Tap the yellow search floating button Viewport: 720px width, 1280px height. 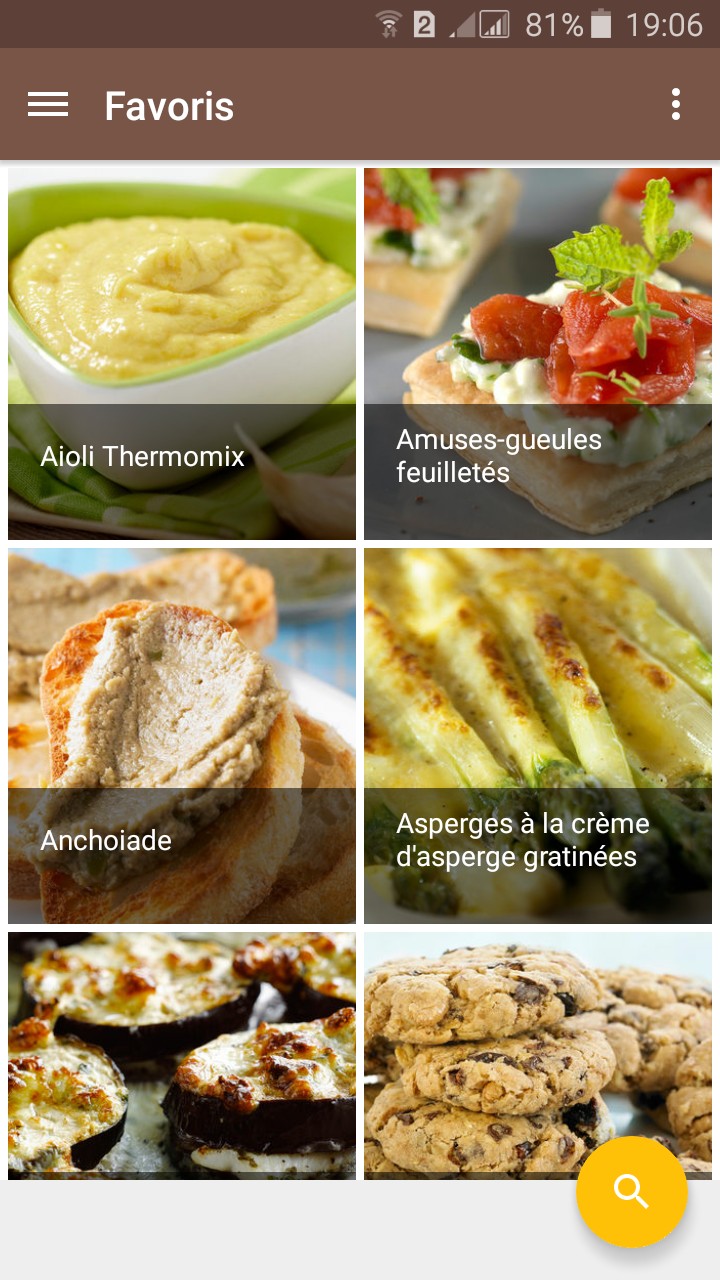click(631, 1191)
